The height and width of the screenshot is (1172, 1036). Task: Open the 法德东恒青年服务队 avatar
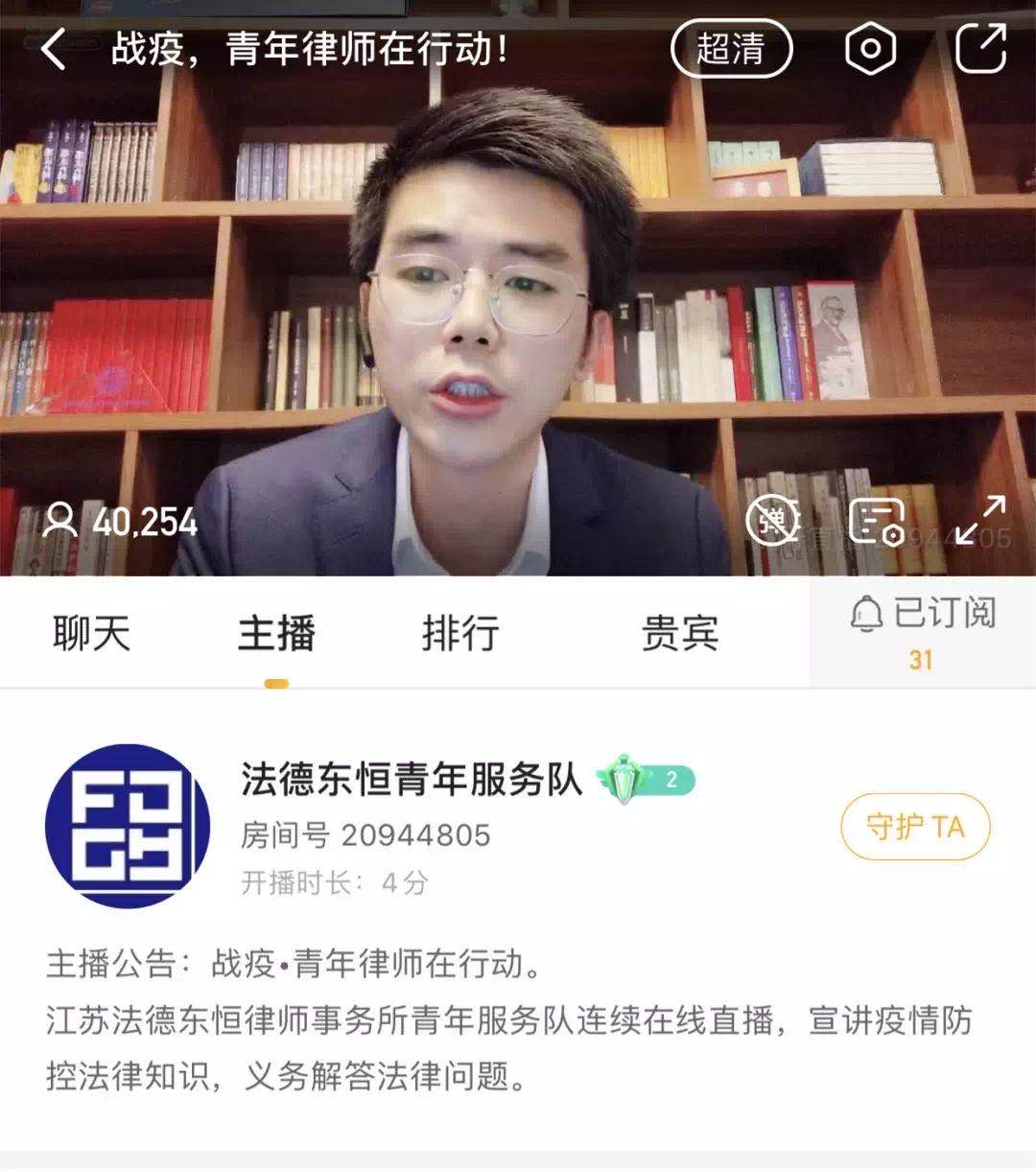coord(128,826)
